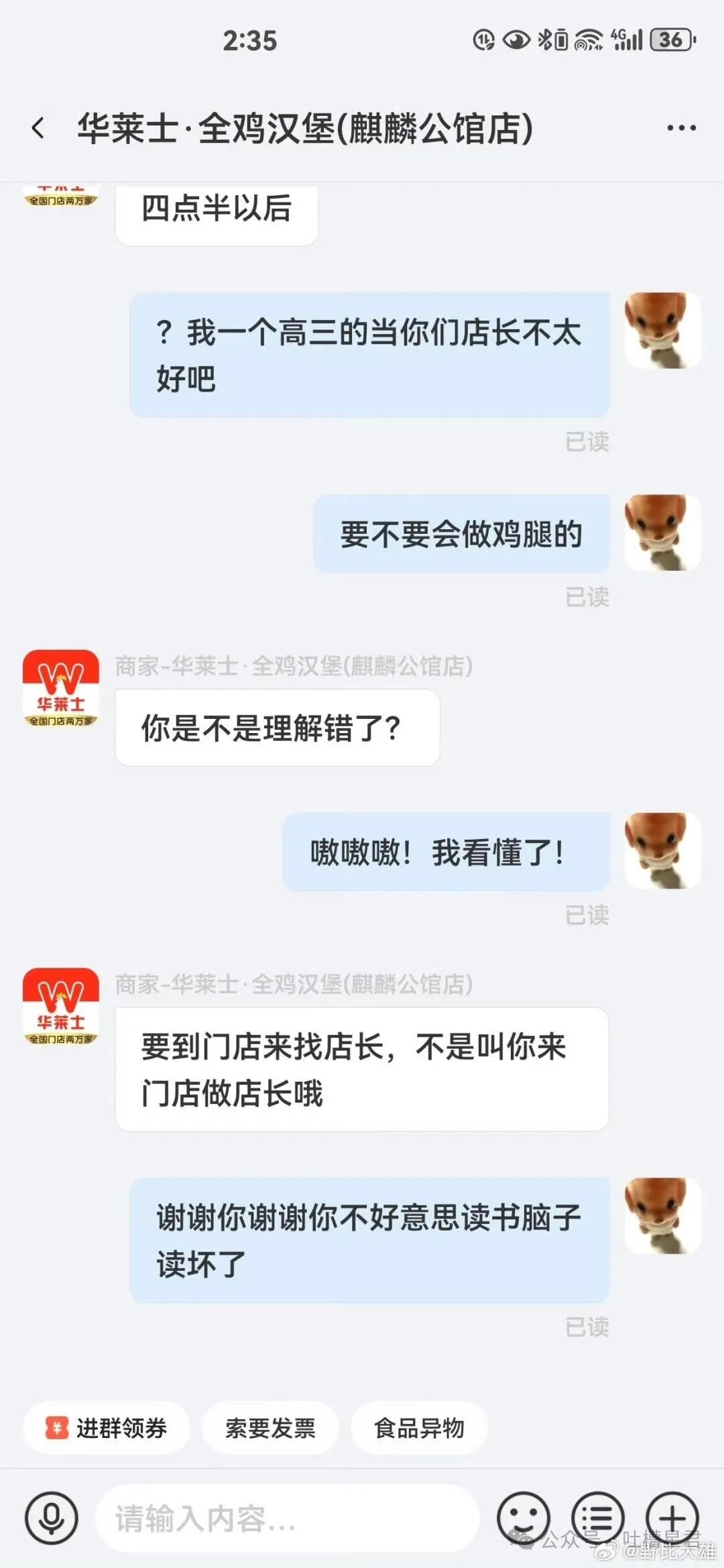
Task: Go back from the 华莱士 chat
Action: [x=39, y=127]
